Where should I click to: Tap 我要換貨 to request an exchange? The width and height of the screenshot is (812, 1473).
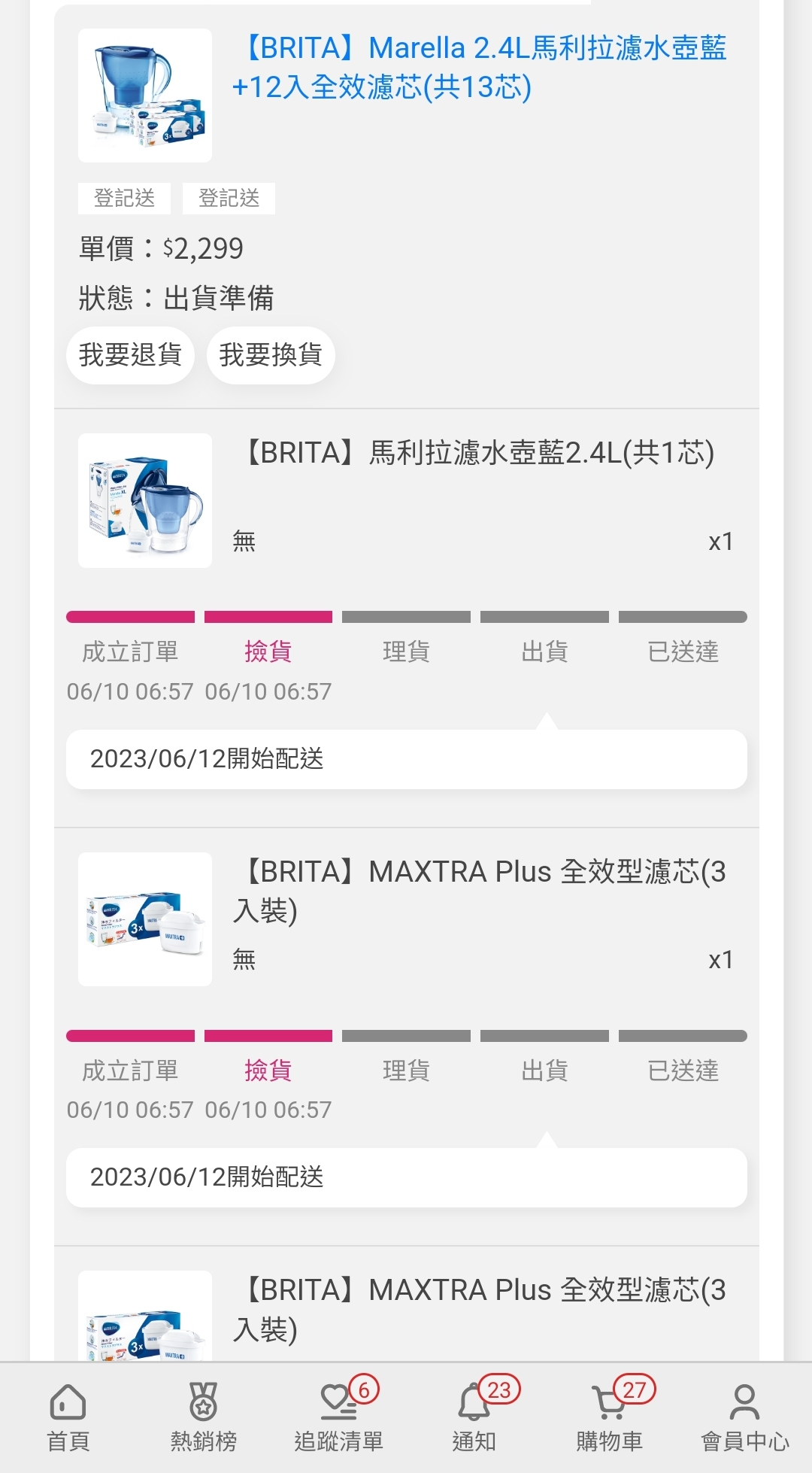click(x=271, y=355)
